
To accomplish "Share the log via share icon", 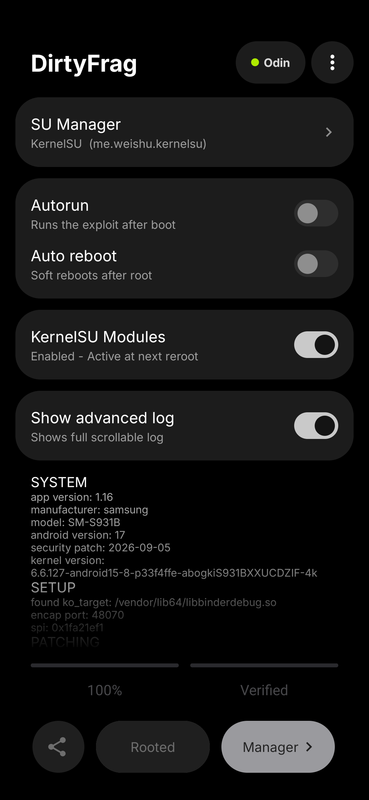I will tap(58, 746).
